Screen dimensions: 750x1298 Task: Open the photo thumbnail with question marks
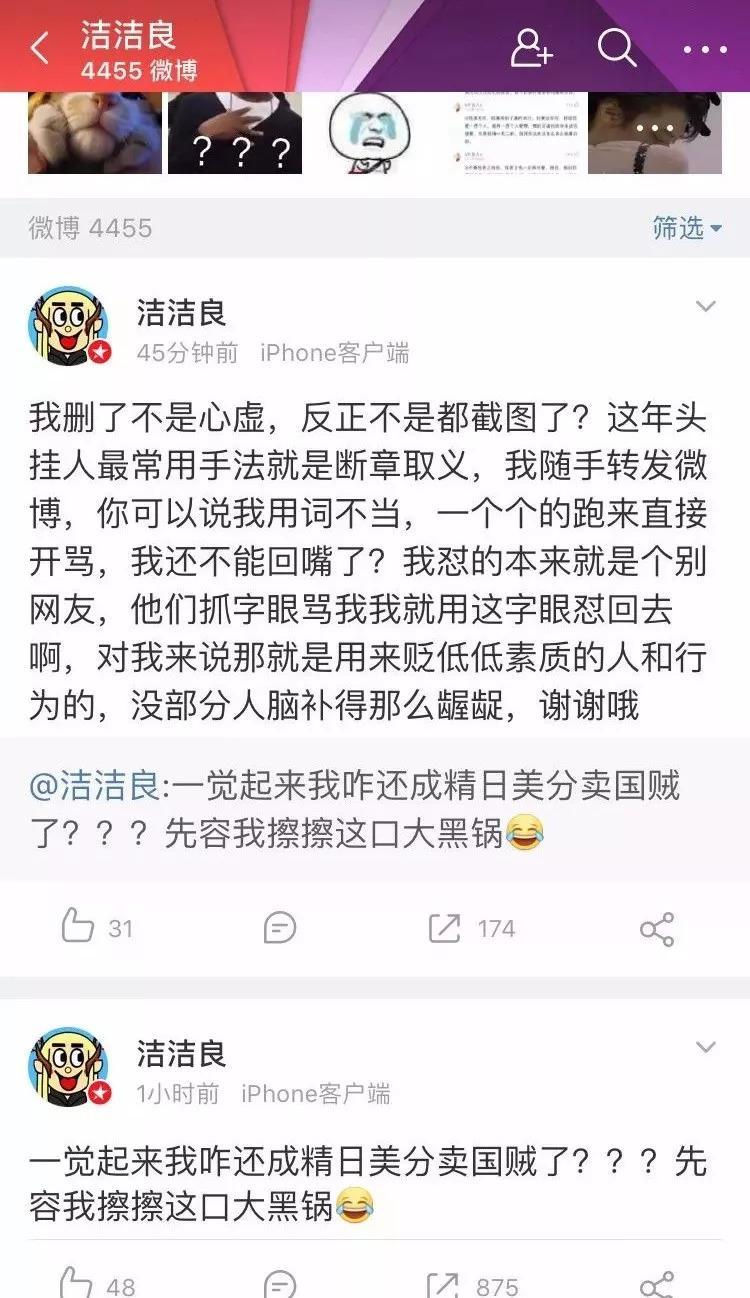coord(235,132)
